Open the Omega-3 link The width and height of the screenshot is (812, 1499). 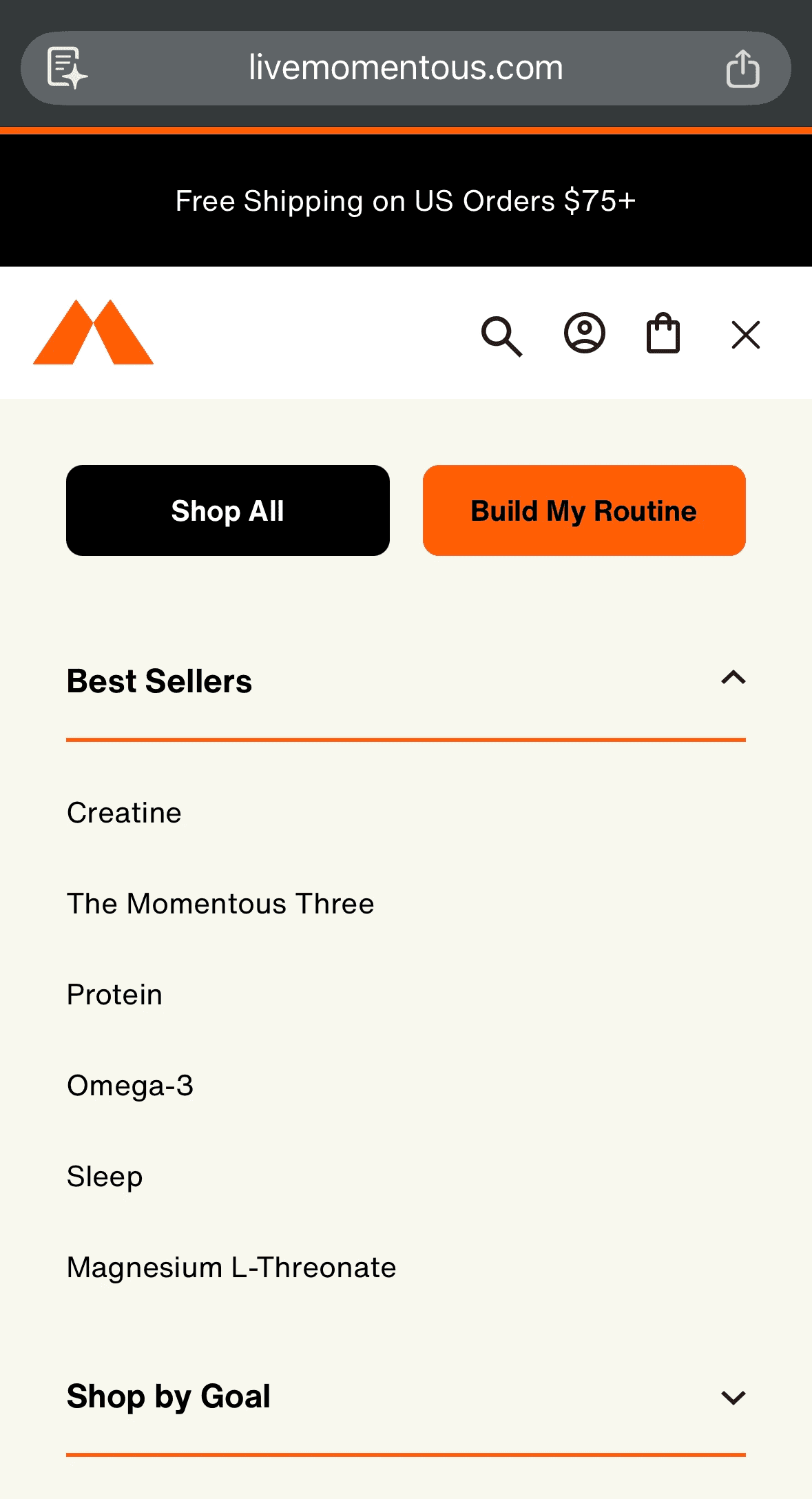130,1086
